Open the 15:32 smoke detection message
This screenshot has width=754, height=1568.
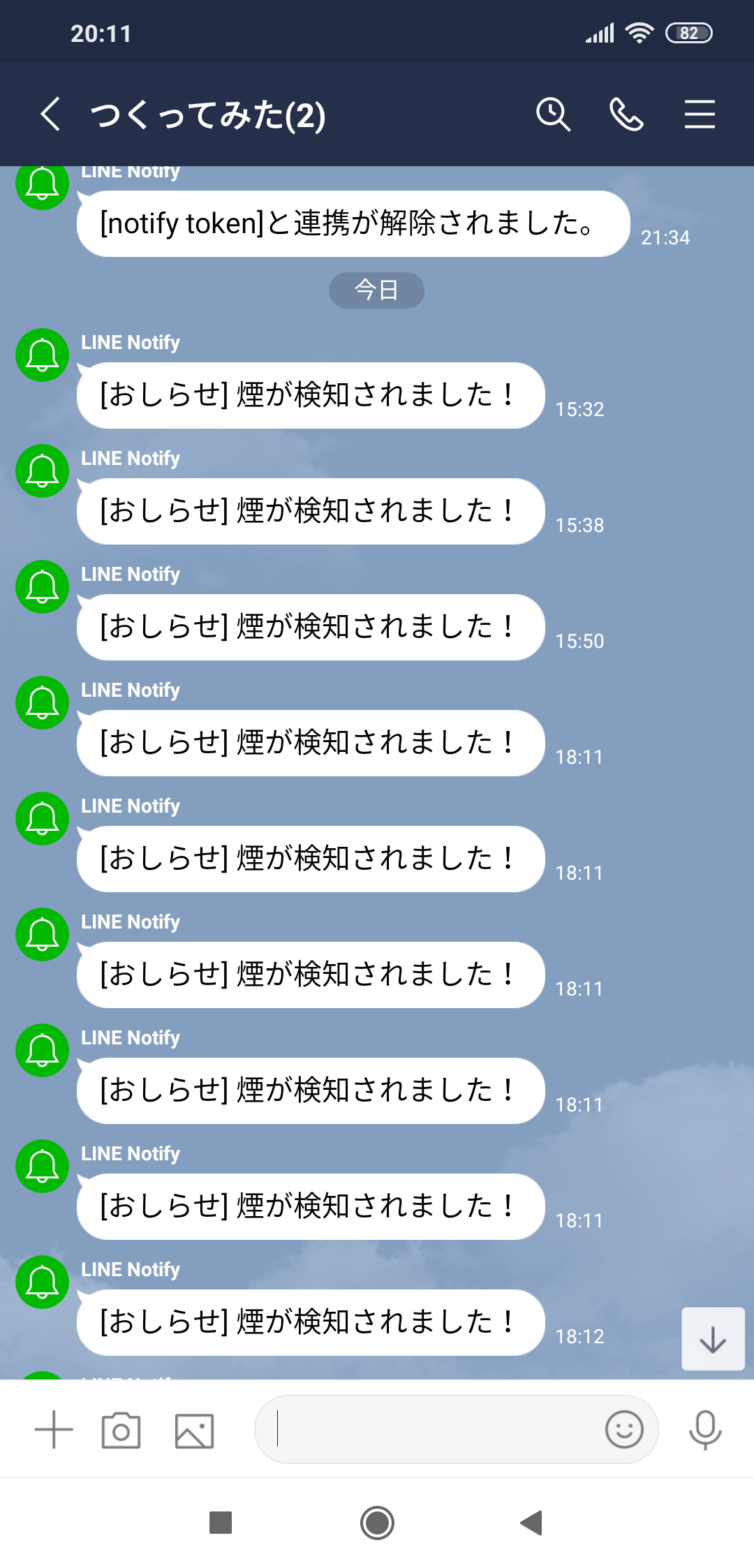coord(307,396)
